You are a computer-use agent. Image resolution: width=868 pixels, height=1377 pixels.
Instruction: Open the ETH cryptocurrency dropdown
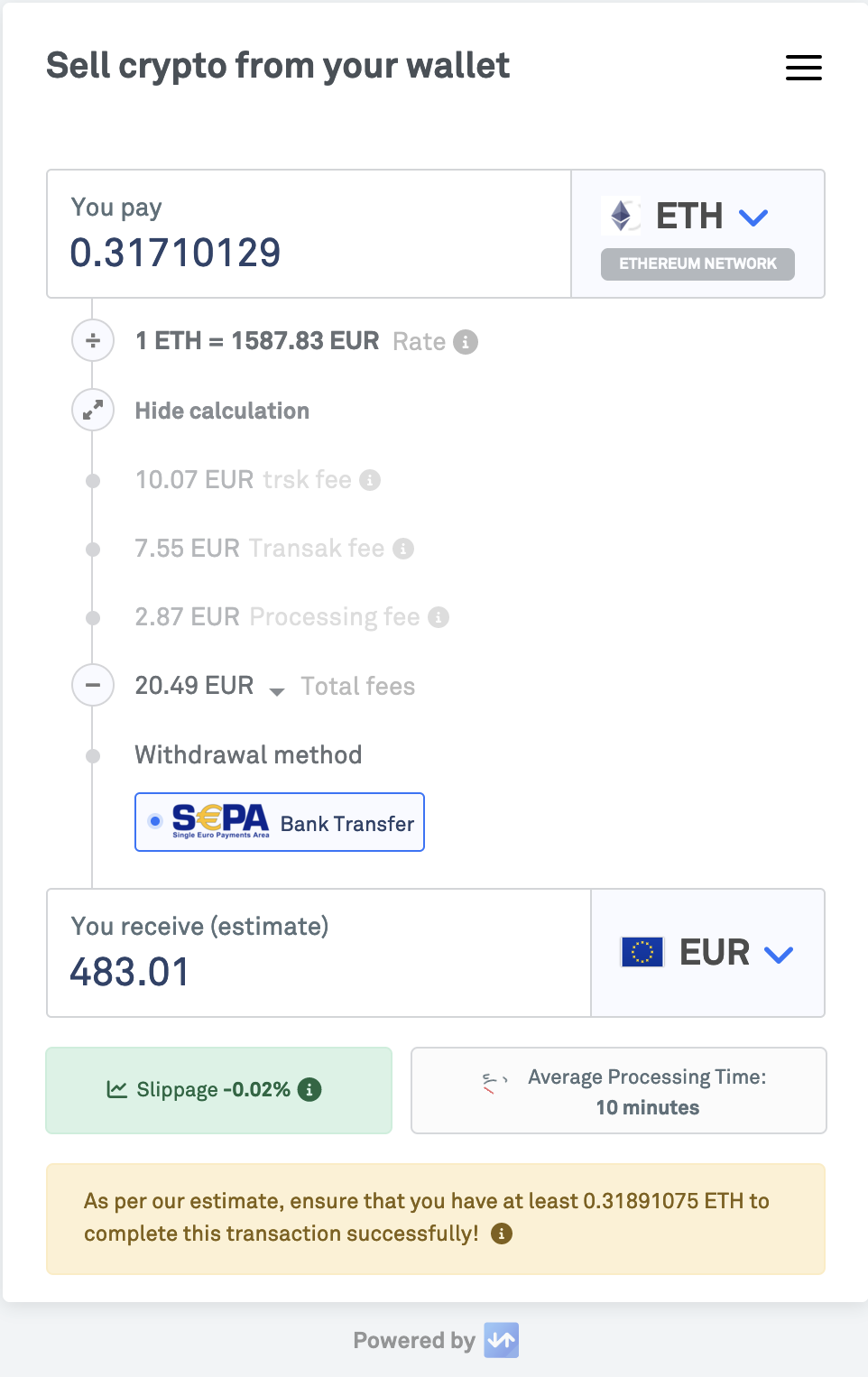(698, 217)
